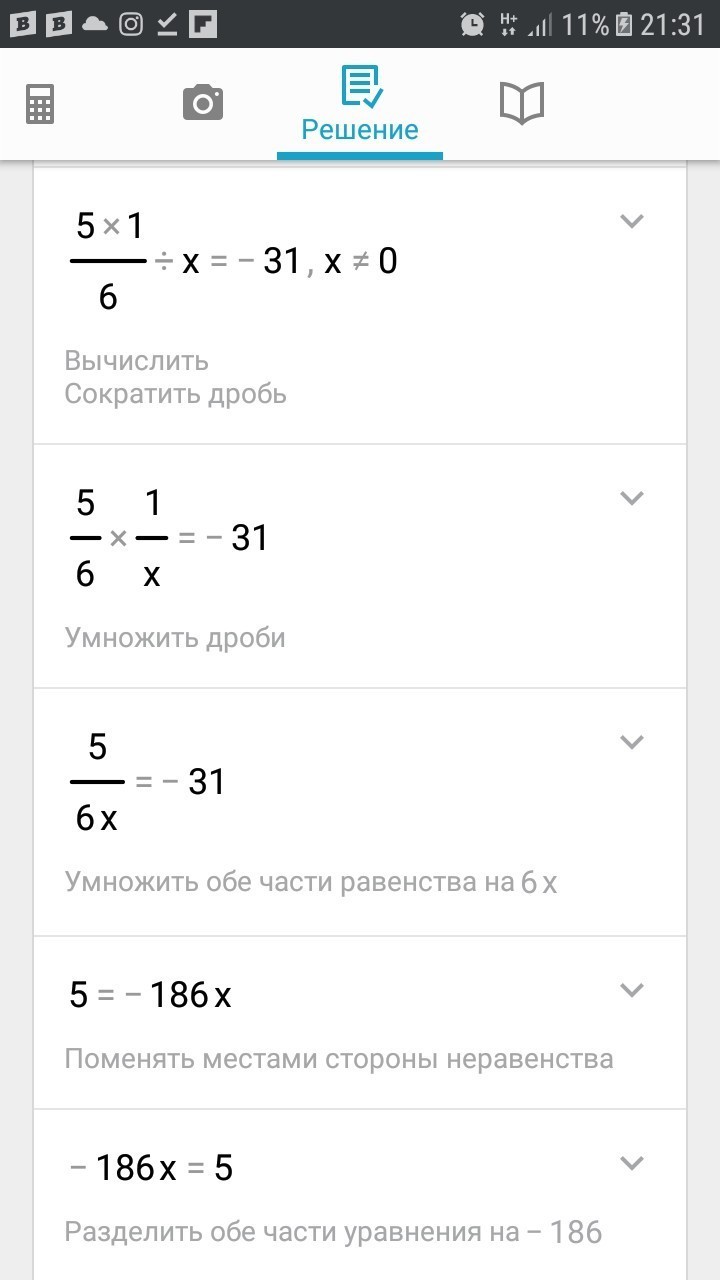Select the Решение tab
This screenshot has height=1280, width=720.
pyautogui.click(x=360, y=104)
